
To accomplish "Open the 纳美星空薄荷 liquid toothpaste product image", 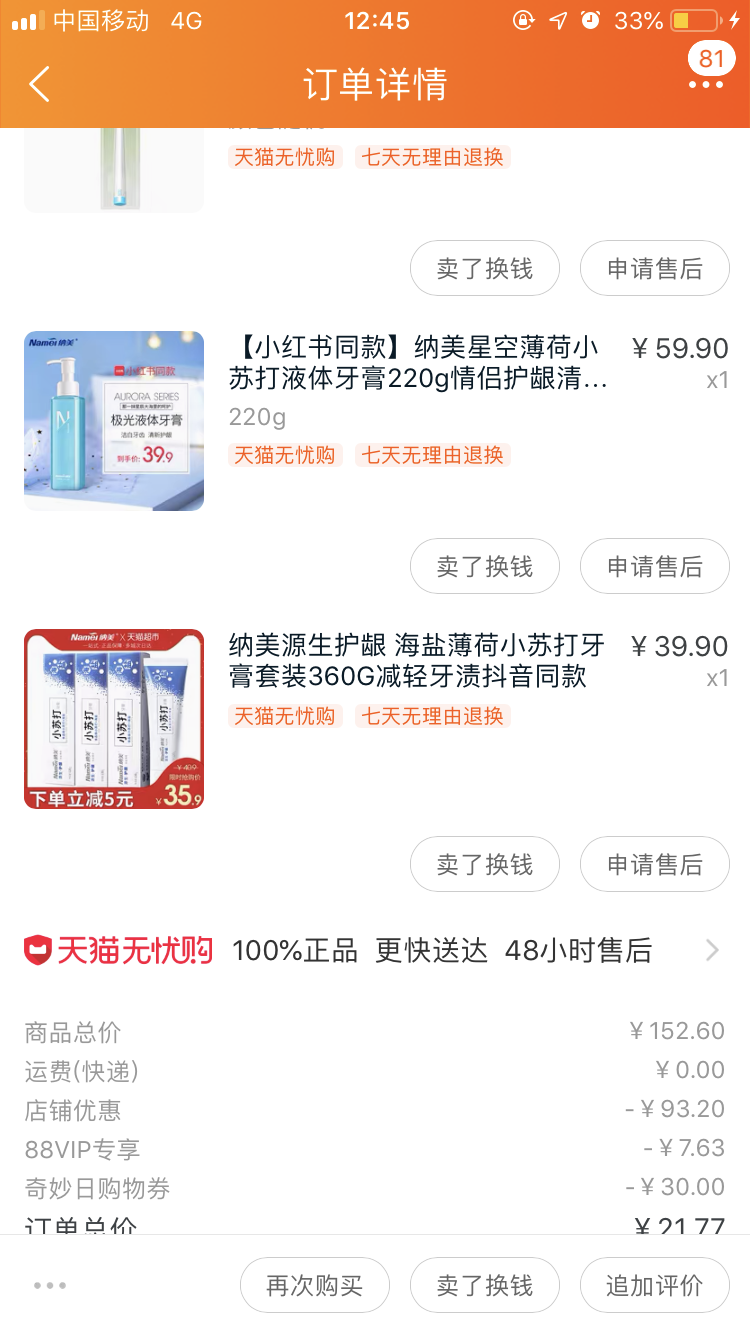I will [x=114, y=421].
